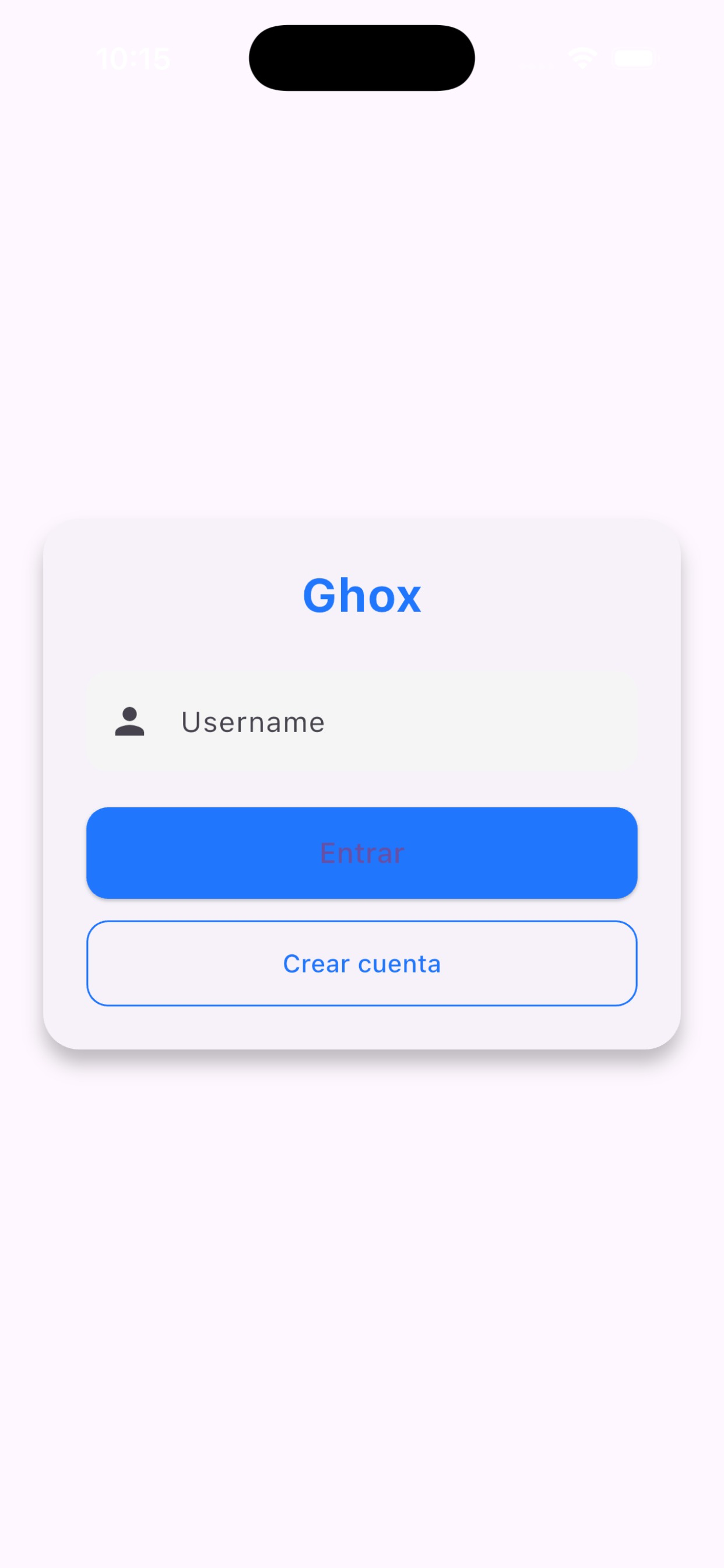Tap the Entrar button

coord(362,853)
